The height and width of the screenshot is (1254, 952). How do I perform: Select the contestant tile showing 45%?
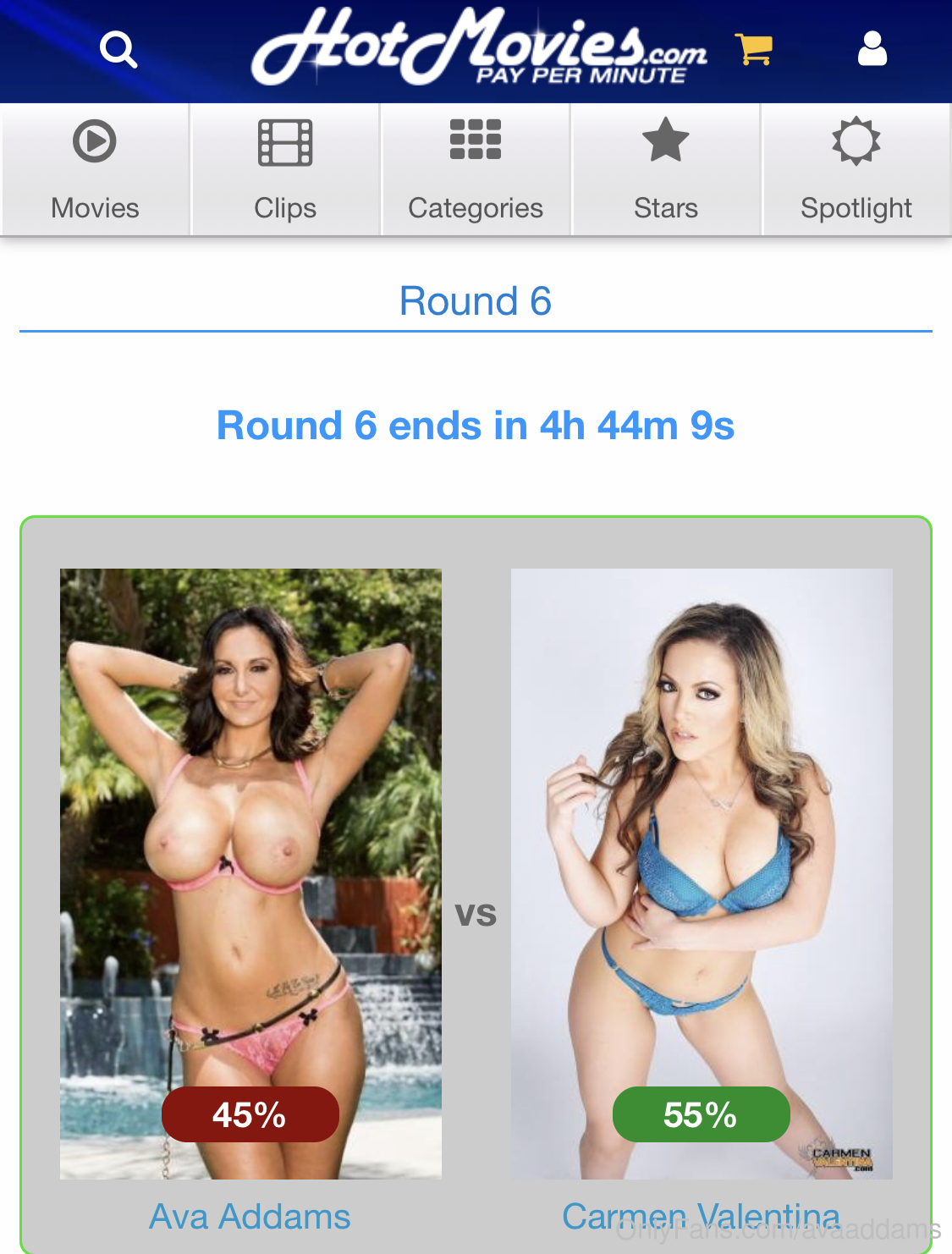[x=250, y=873]
